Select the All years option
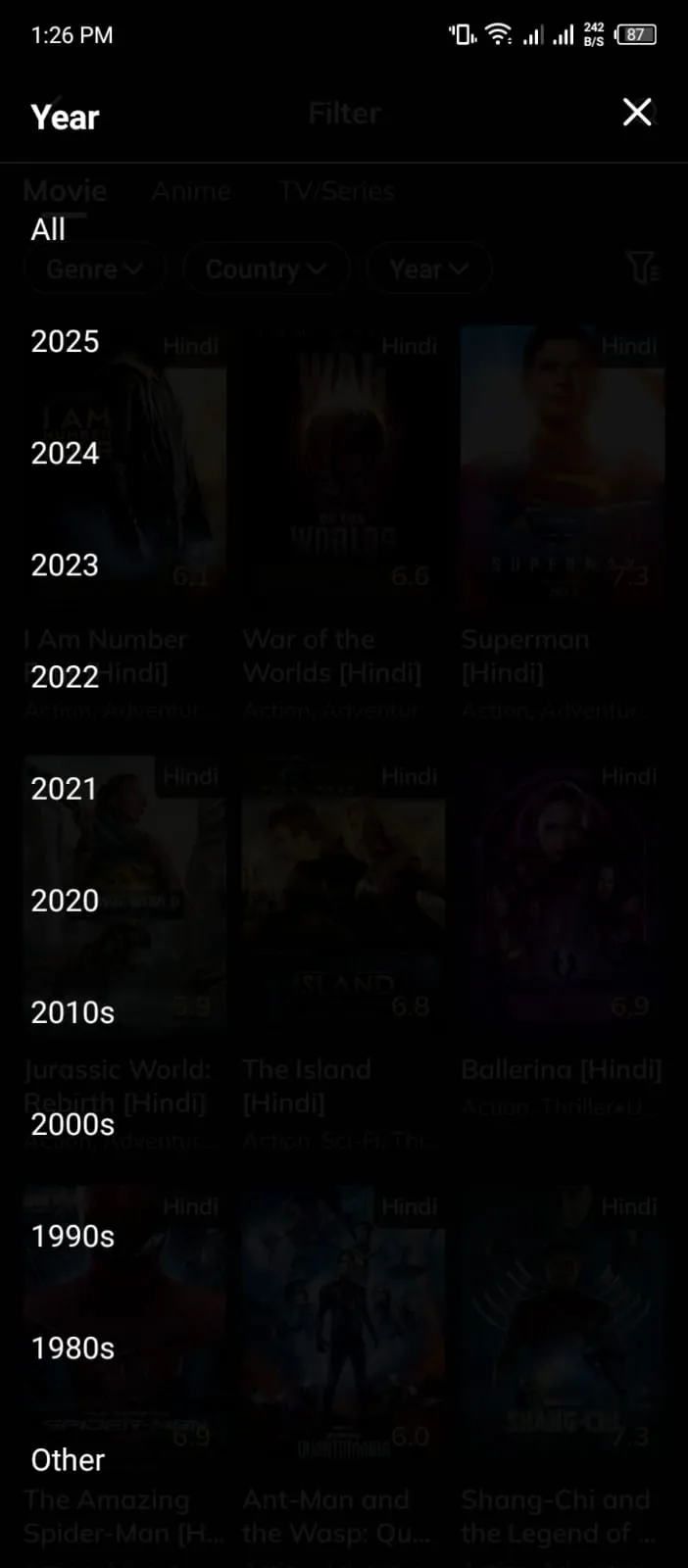 pos(48,229)
